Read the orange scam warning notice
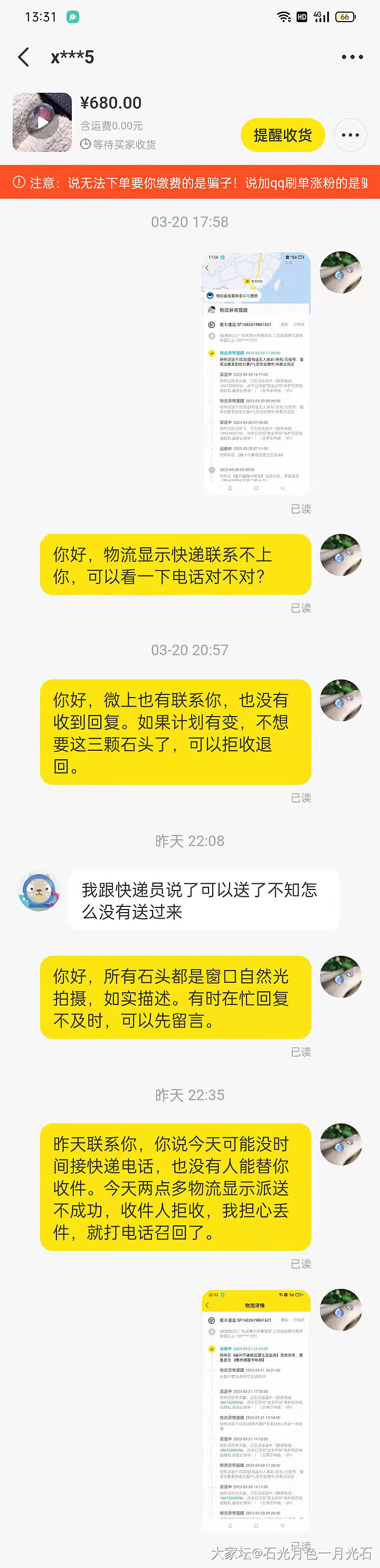 pyautogui.click(x=190, y=182)
